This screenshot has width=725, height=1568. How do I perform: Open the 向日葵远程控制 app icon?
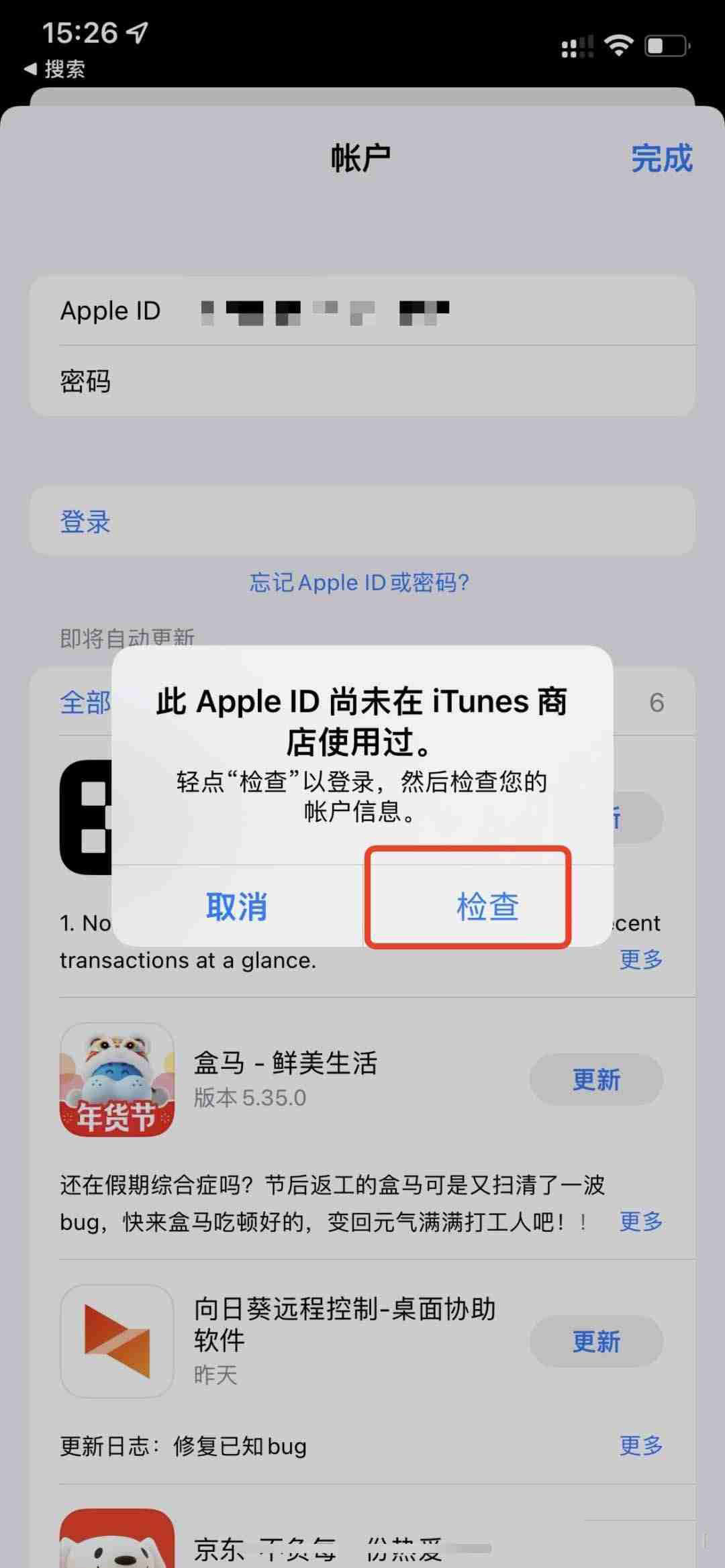click(x=117, y=1341)
